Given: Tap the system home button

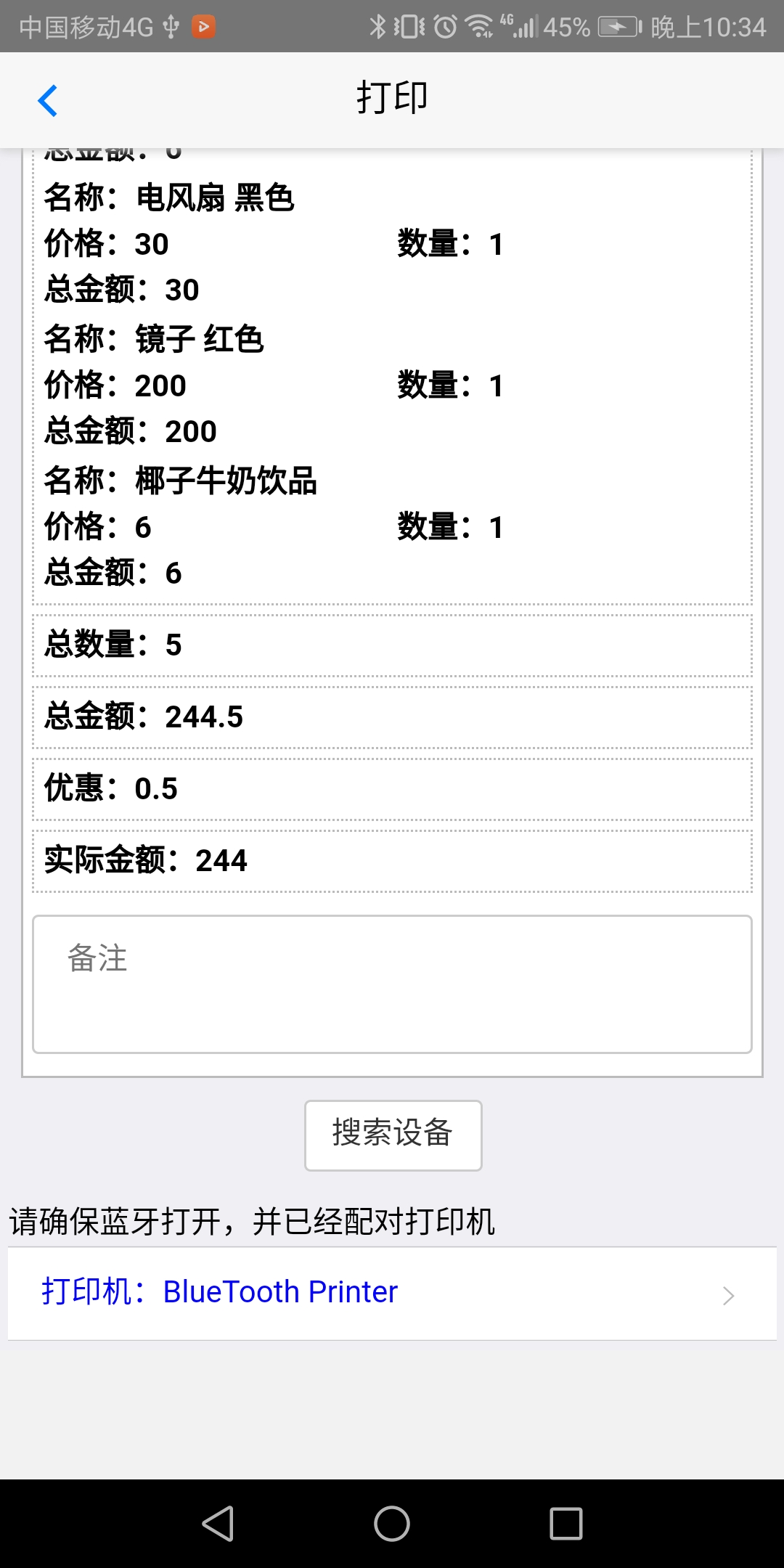Looking at the screenshot, I should pyautogui.click(x=392, y=1523).
